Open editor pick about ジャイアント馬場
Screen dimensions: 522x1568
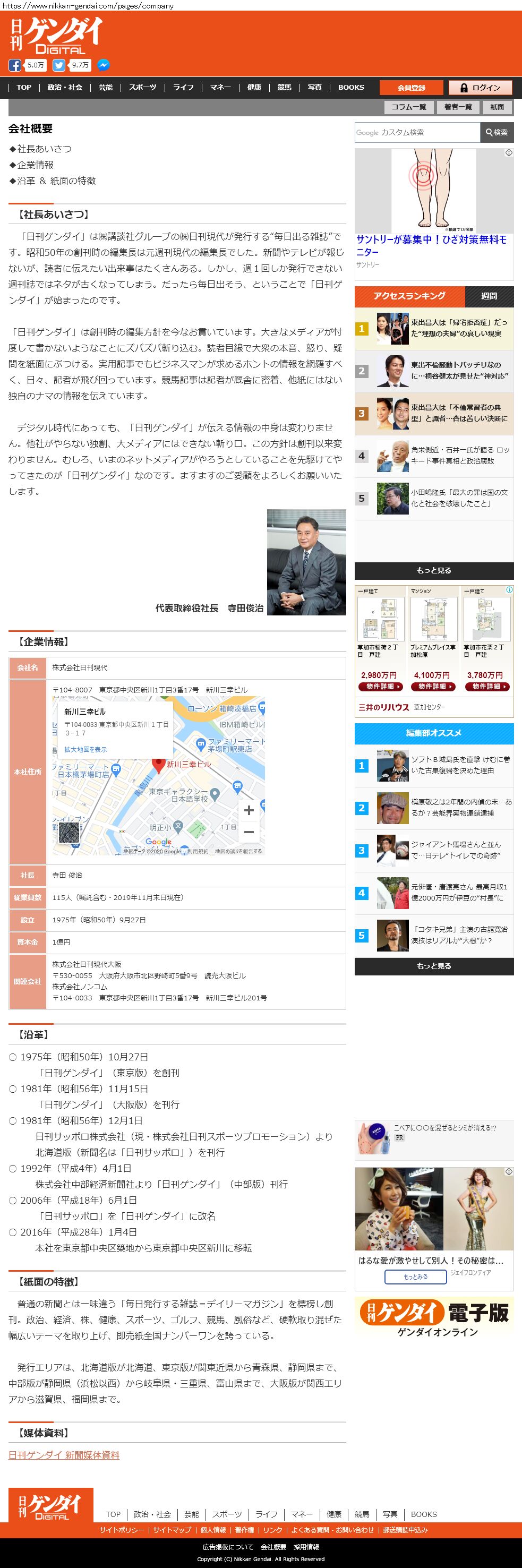[455, 850]
